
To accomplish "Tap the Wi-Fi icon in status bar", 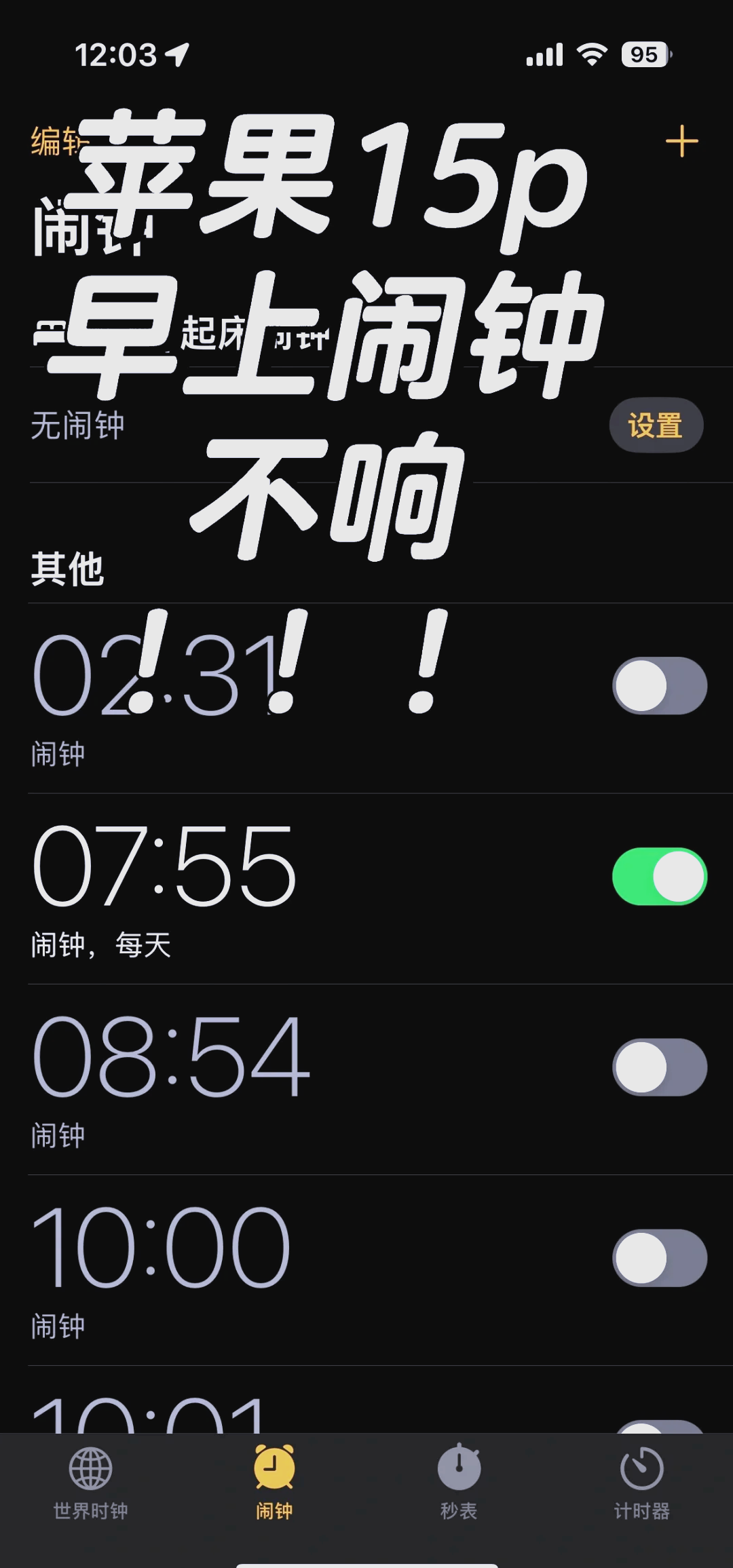I will tap(593, 56).
